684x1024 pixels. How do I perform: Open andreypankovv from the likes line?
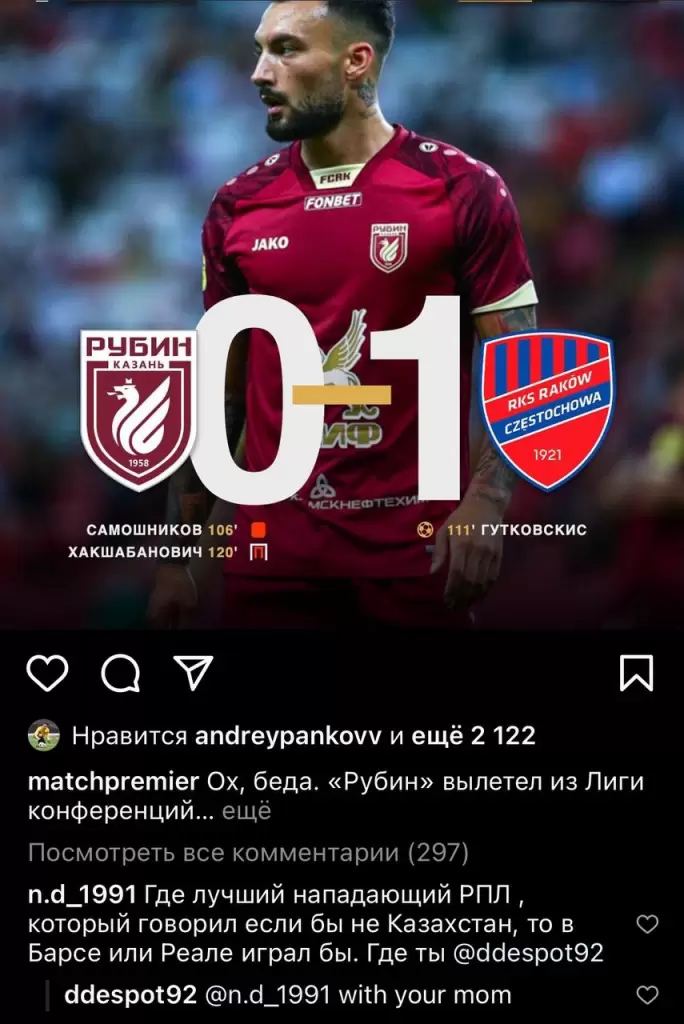[x=289, y=737]
